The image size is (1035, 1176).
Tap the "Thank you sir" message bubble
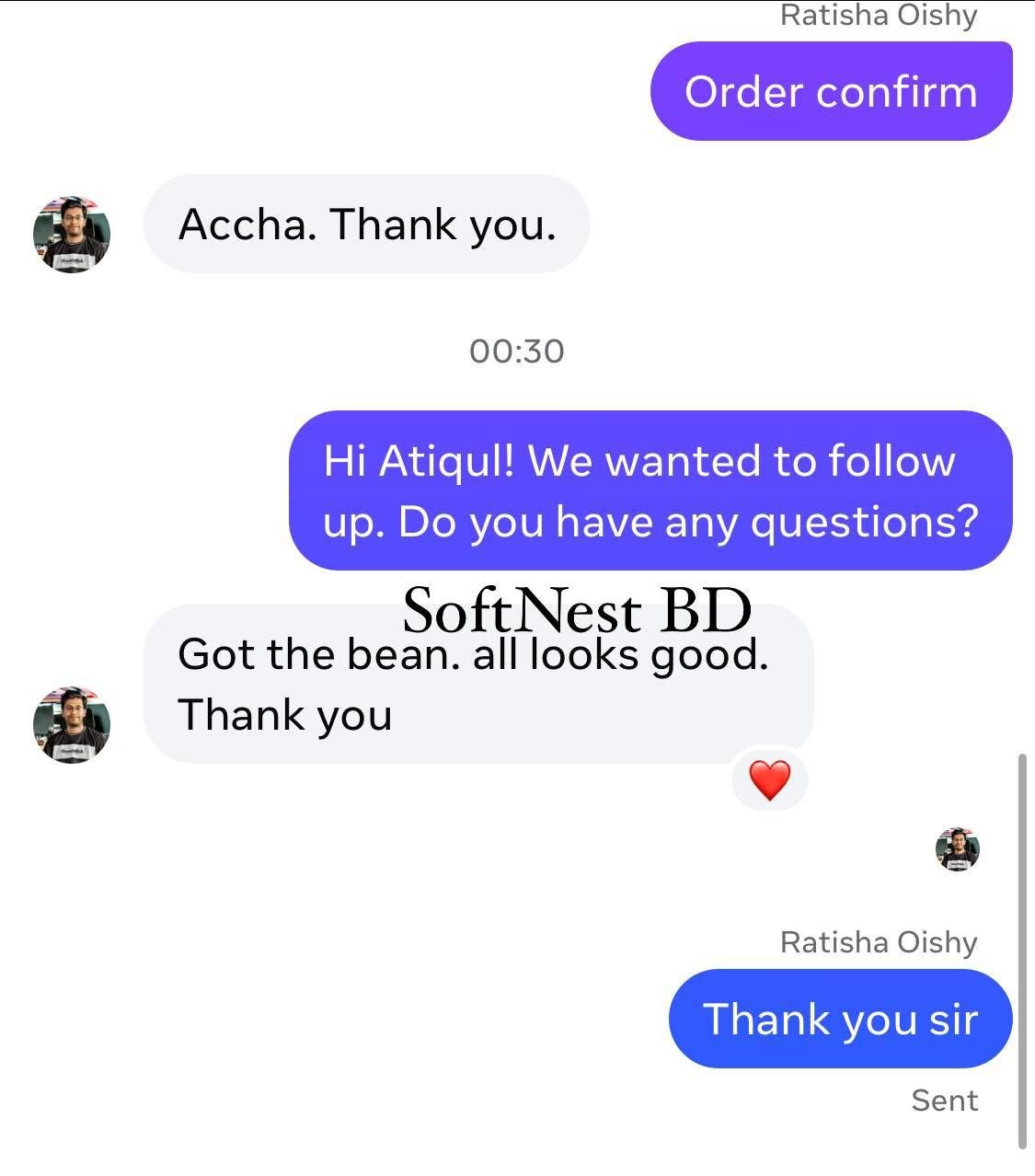[840, 1019]
